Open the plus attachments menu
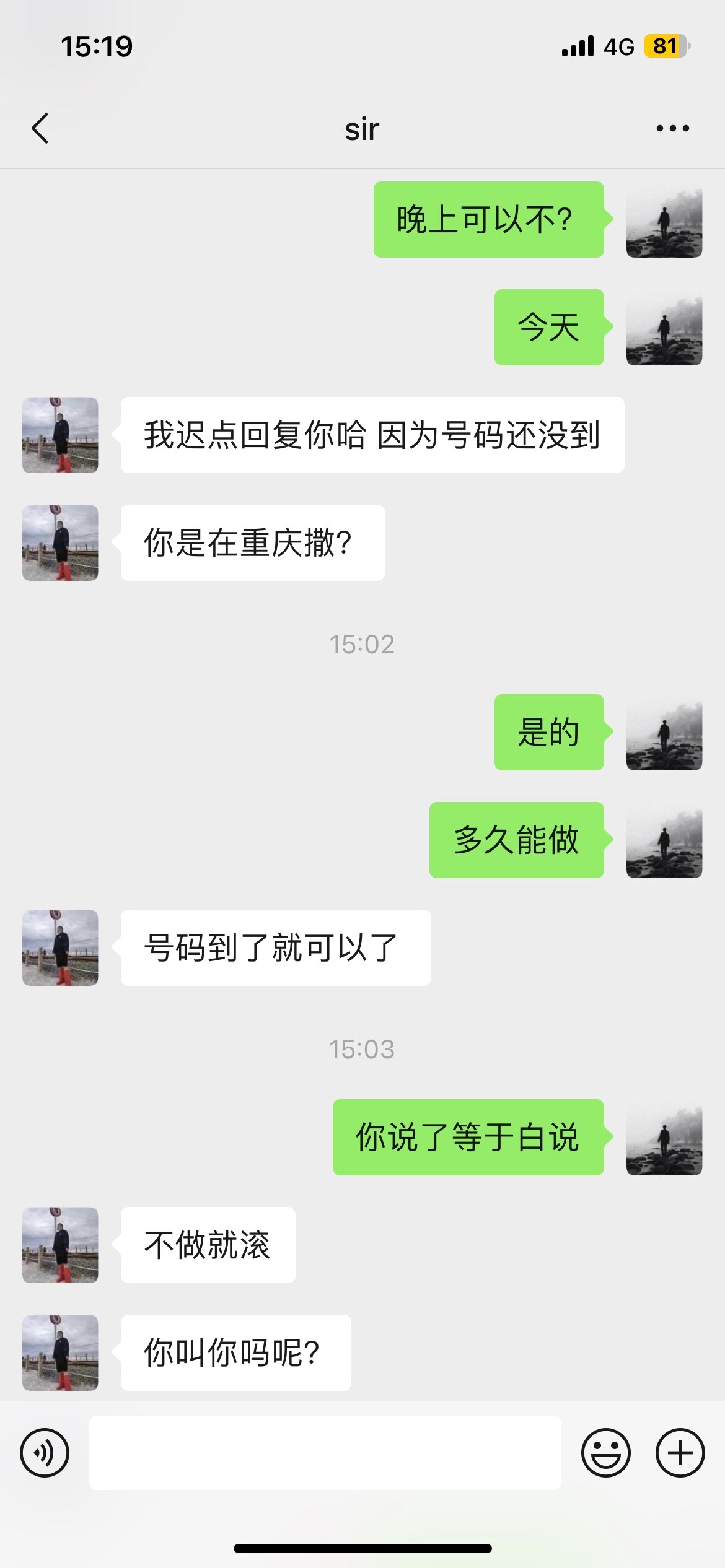This screenshot has height=1568, width=725. click(x=680, y=1453)
